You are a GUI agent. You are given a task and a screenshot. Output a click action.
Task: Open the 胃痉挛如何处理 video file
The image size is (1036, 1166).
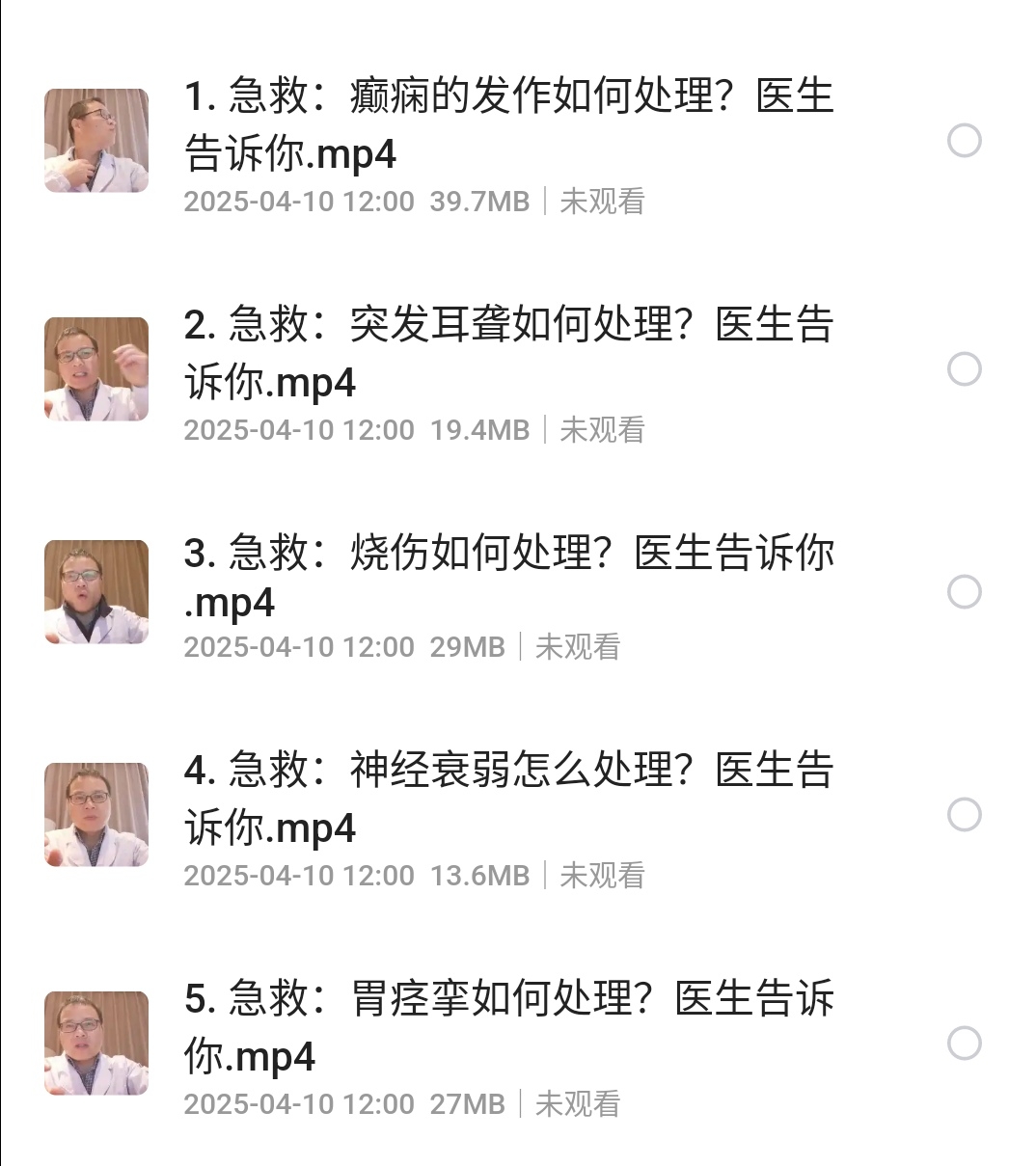click(x=508, y=1026)
